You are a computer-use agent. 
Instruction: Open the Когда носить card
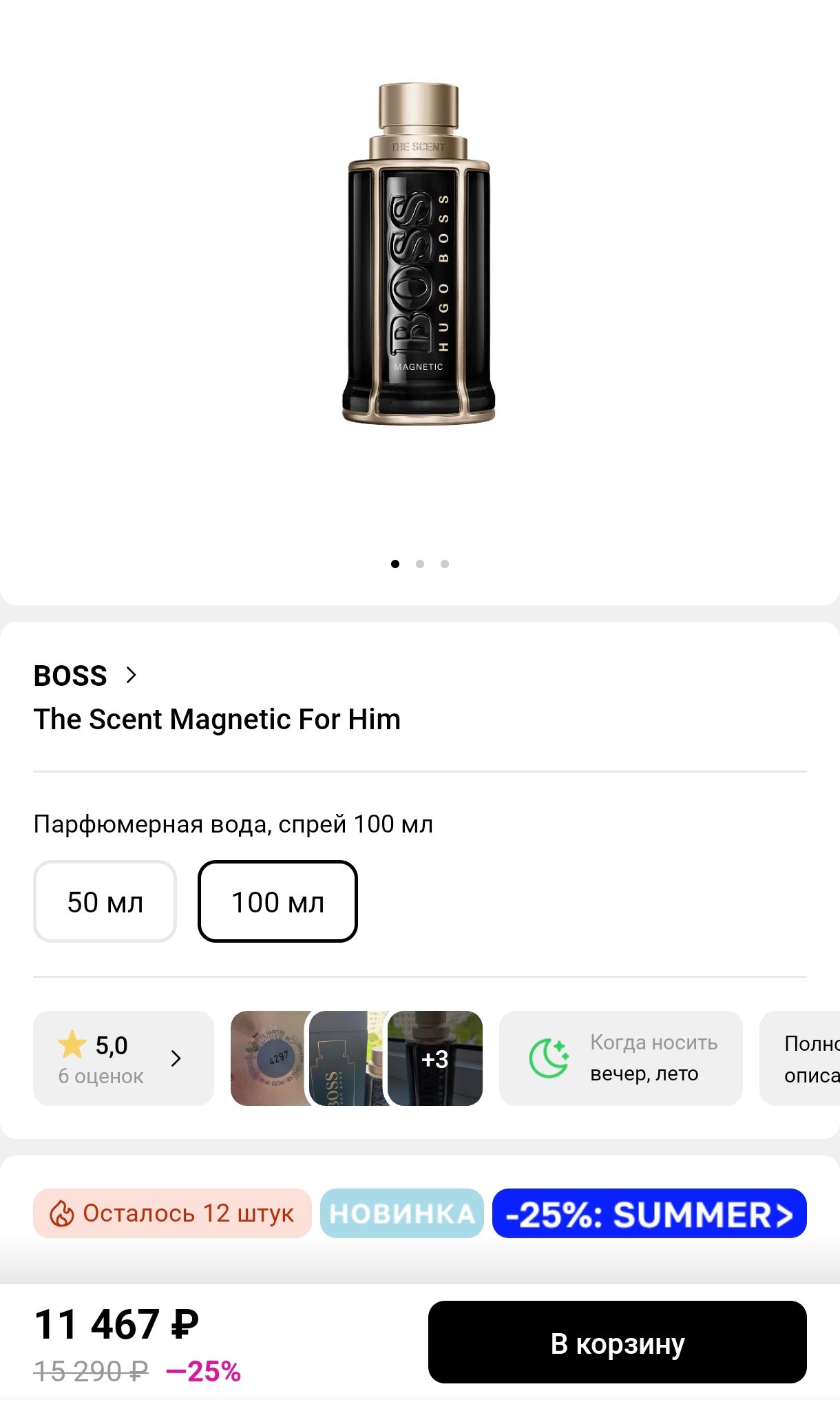tap(620, 1058)
